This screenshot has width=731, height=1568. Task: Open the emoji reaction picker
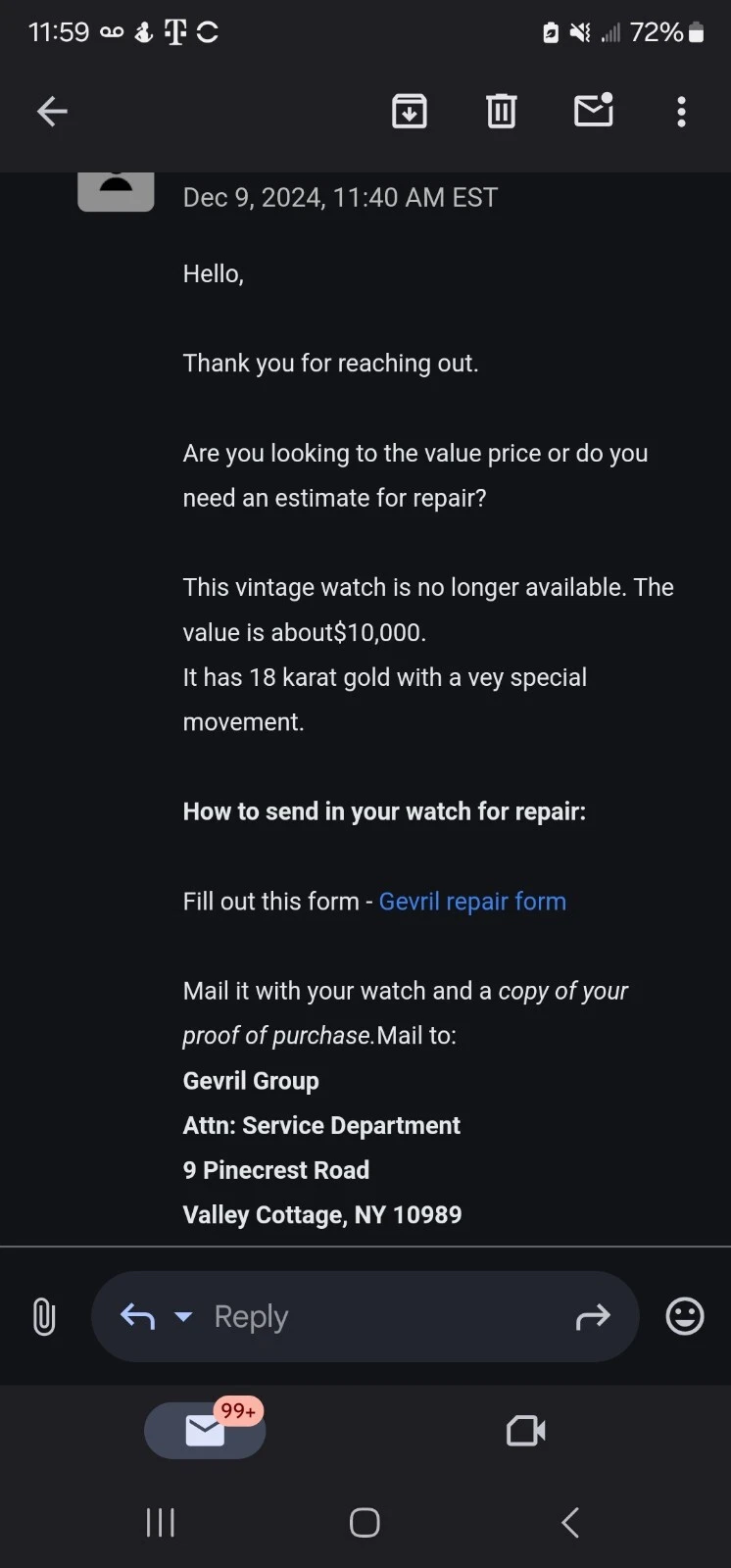pos(684,1316)
